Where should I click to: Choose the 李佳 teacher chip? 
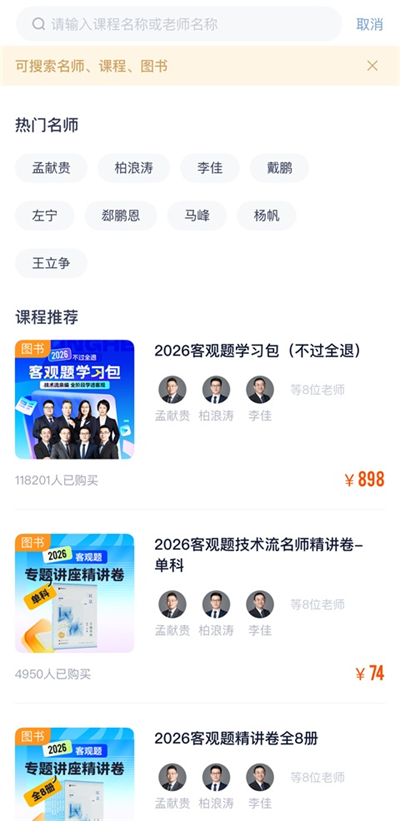point(210,168)
